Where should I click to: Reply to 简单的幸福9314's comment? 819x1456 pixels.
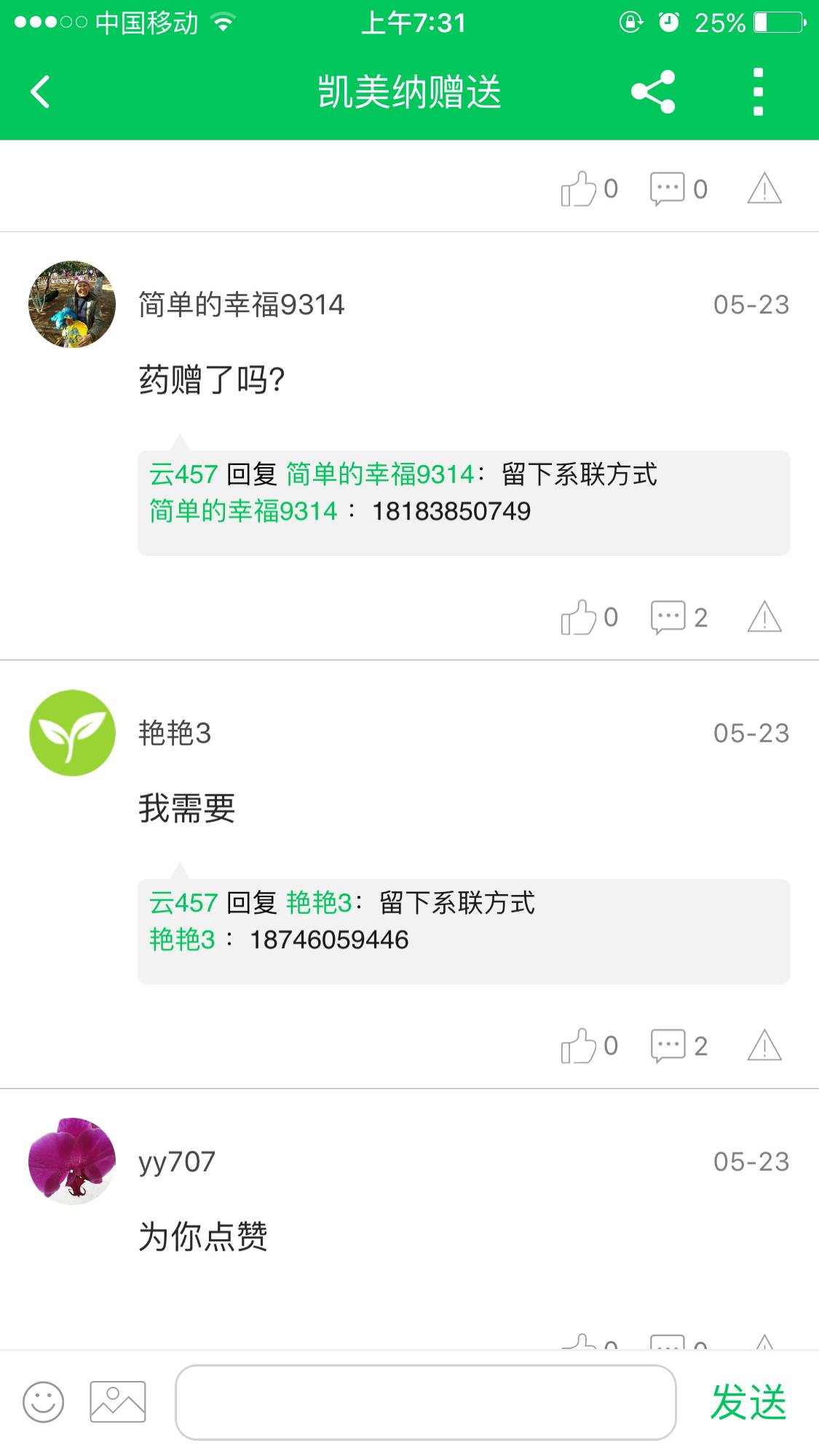coord(669,618)
